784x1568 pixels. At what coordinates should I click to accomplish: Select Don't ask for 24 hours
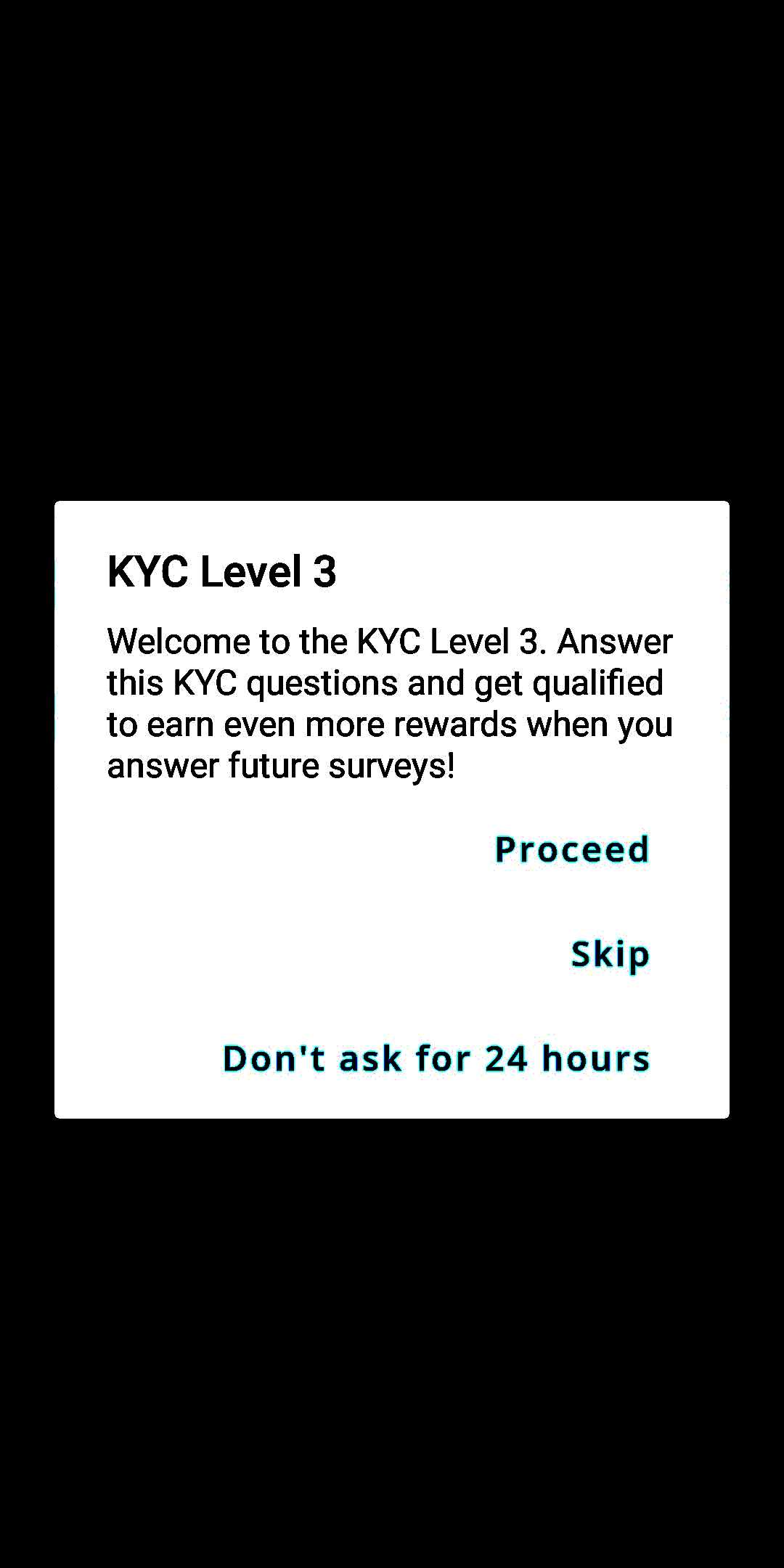436,1058
